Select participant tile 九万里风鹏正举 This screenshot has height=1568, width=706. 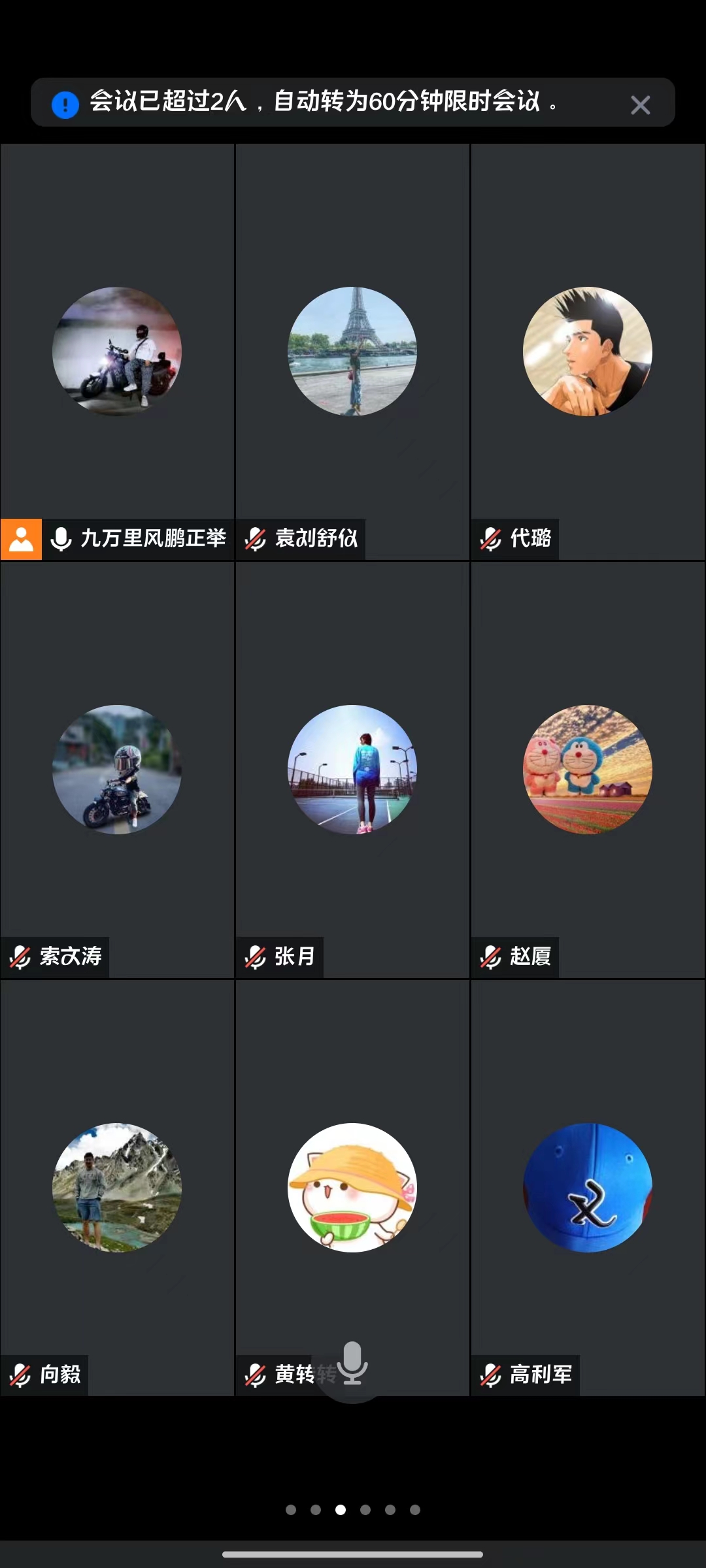tap(118, 351)
